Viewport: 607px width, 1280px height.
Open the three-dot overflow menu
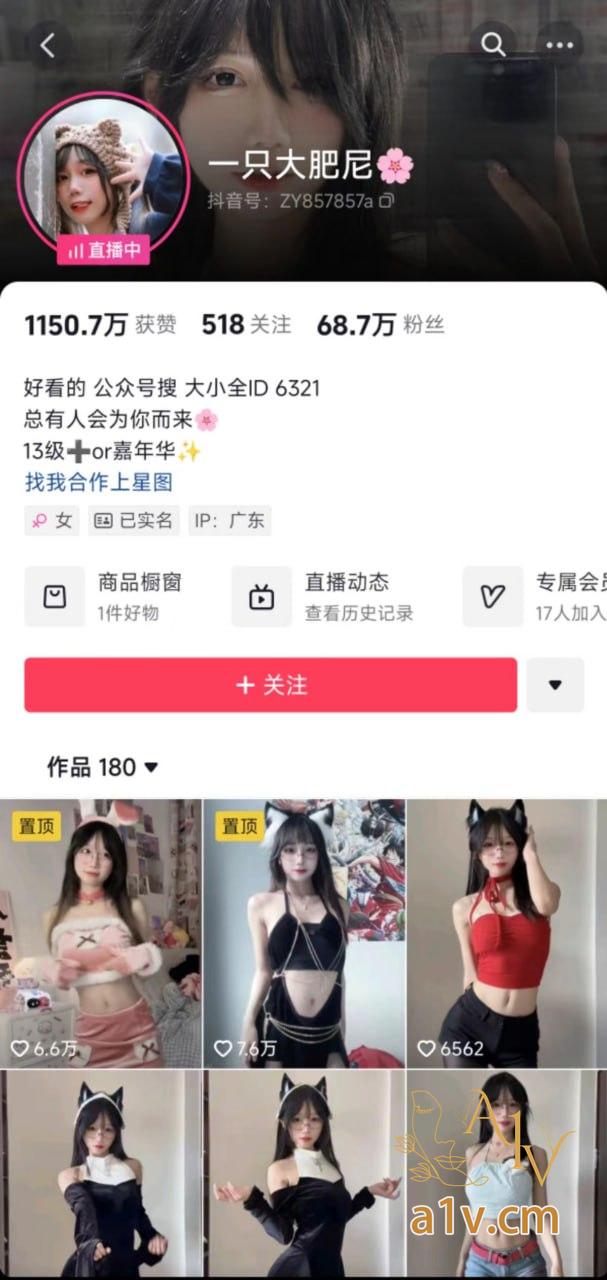point(559,45)
